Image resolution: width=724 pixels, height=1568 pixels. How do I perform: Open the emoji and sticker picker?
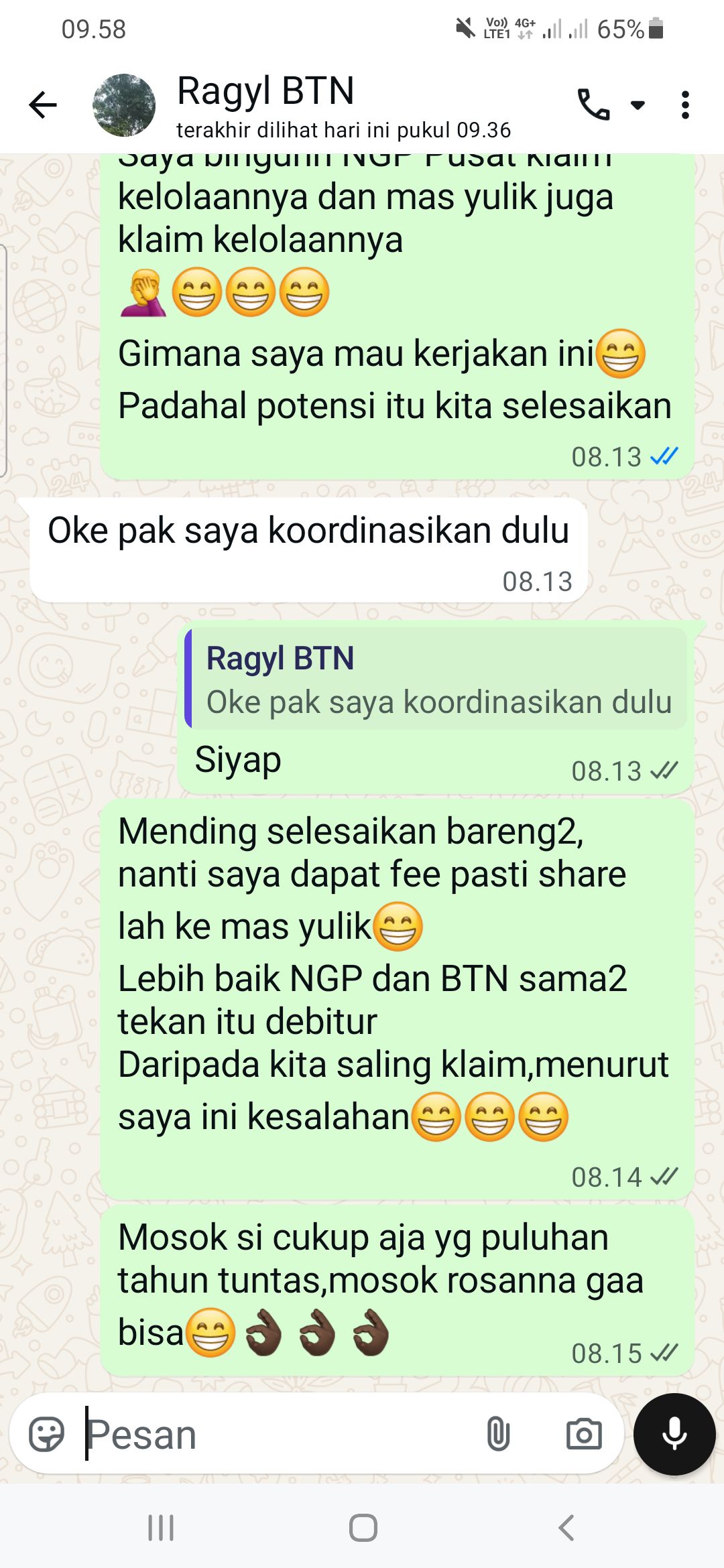tap(46, 1435)
